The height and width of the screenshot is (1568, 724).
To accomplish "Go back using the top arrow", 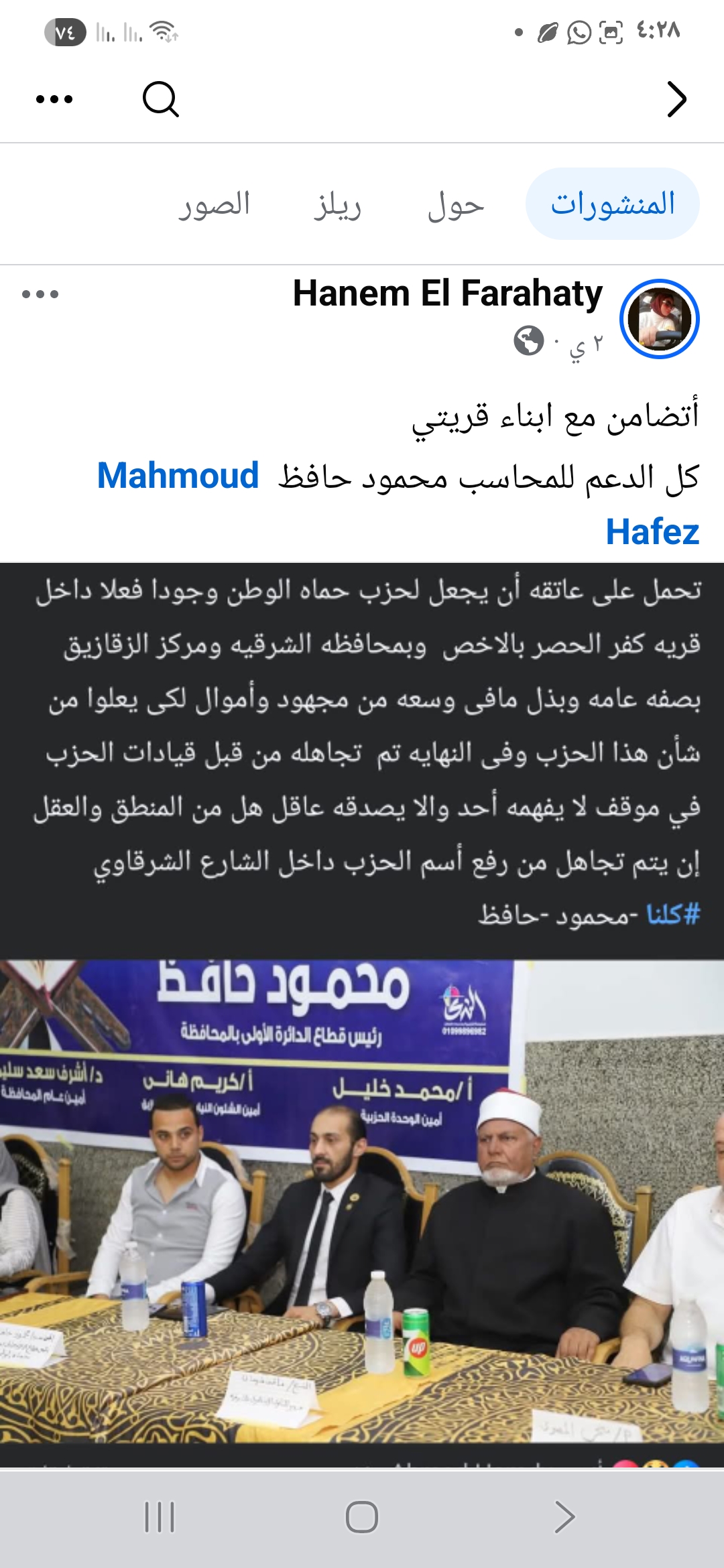I will pos(676,100).
